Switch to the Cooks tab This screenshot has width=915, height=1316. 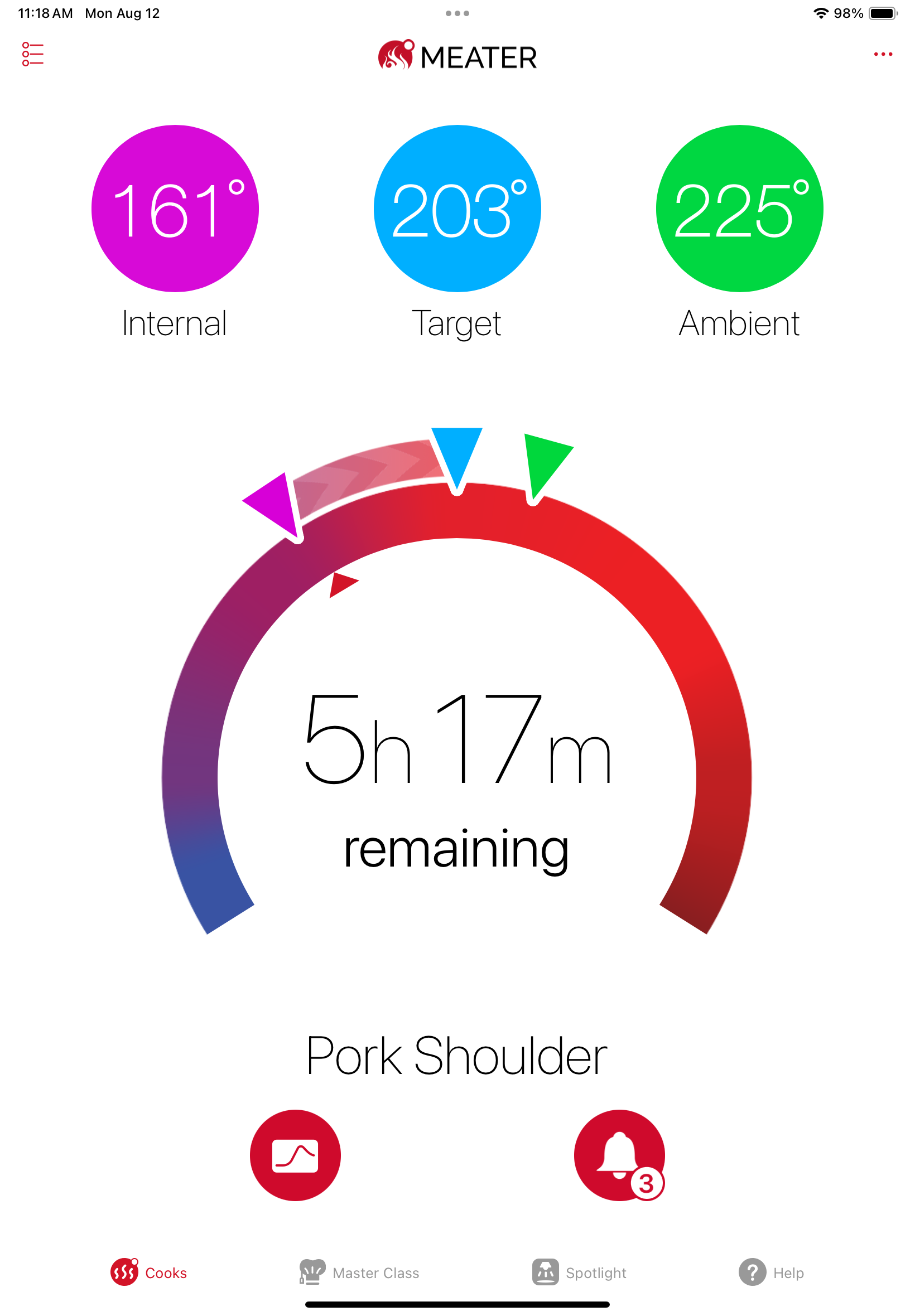tap(149, 1272)
